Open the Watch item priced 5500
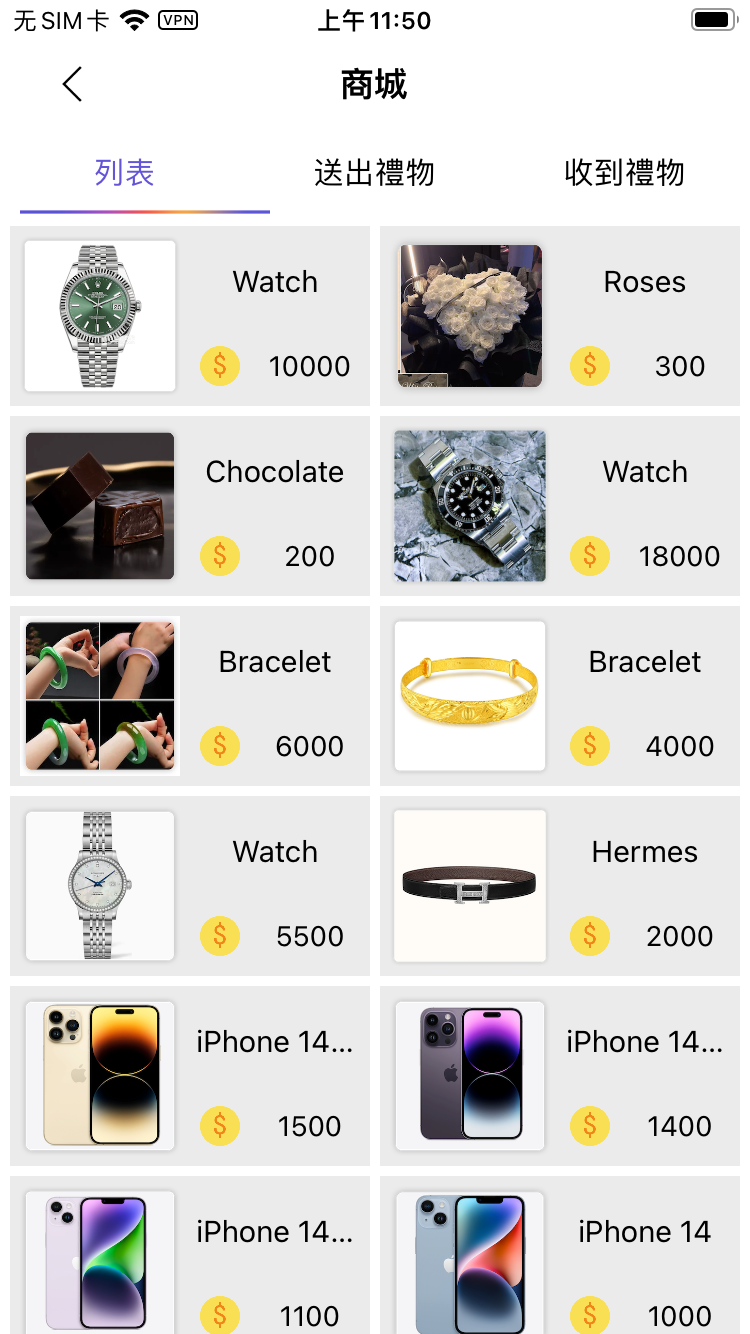 (190, 886)
